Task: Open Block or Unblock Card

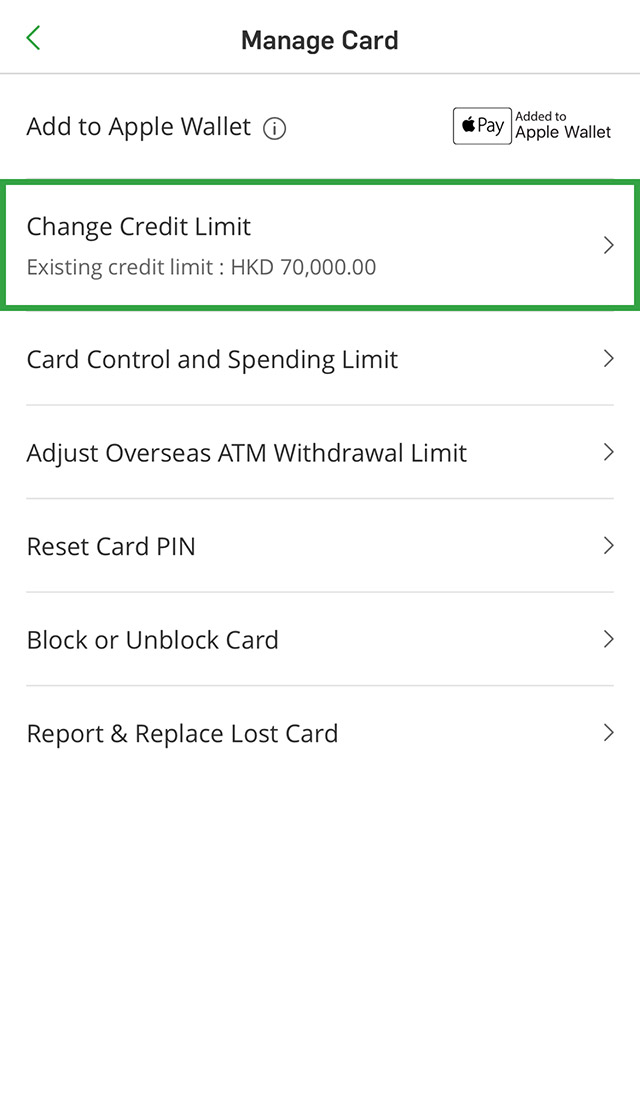Action: [x=320, y=640]
